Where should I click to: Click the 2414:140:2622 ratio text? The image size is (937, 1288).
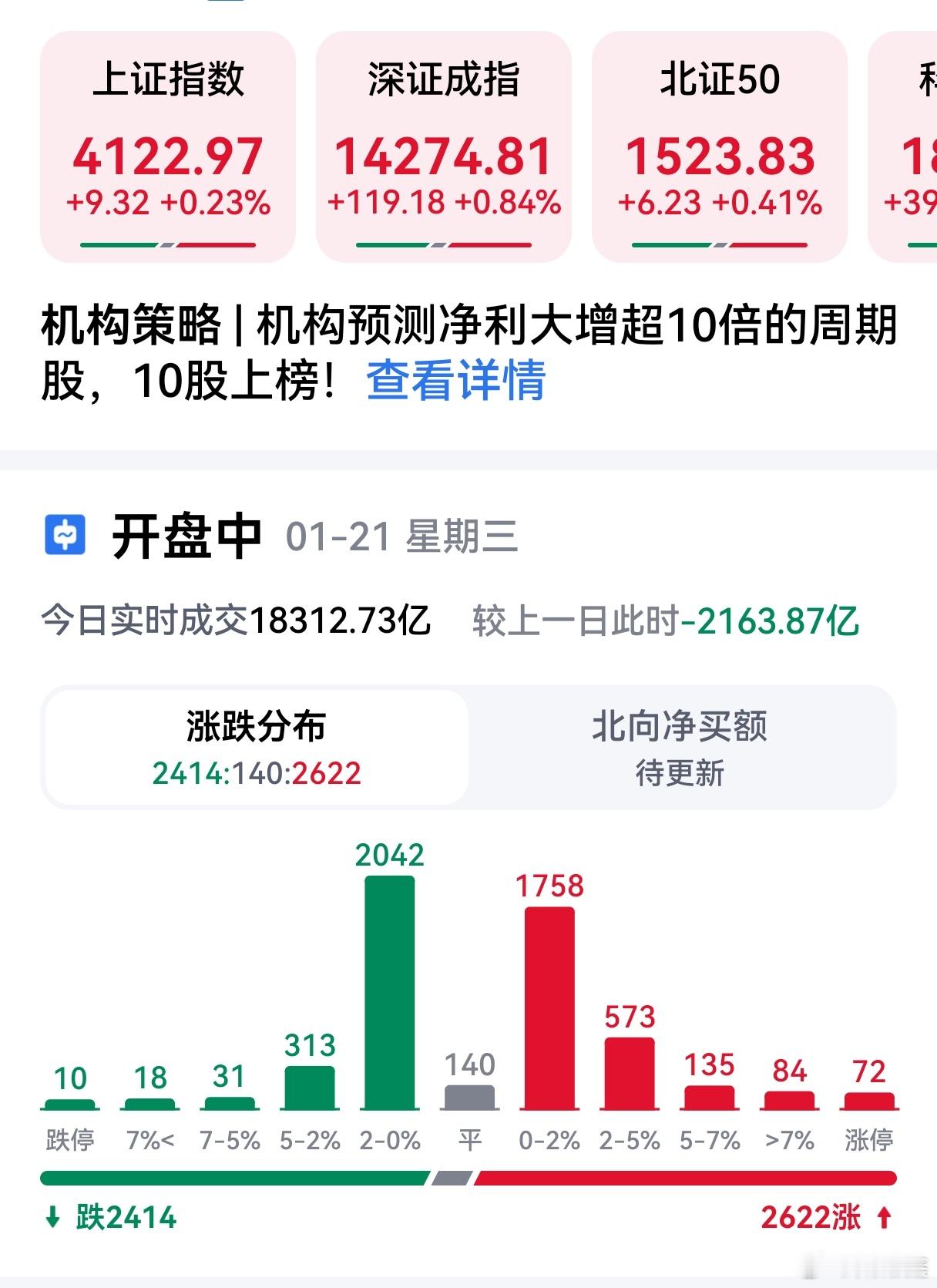tap(256, 769)
